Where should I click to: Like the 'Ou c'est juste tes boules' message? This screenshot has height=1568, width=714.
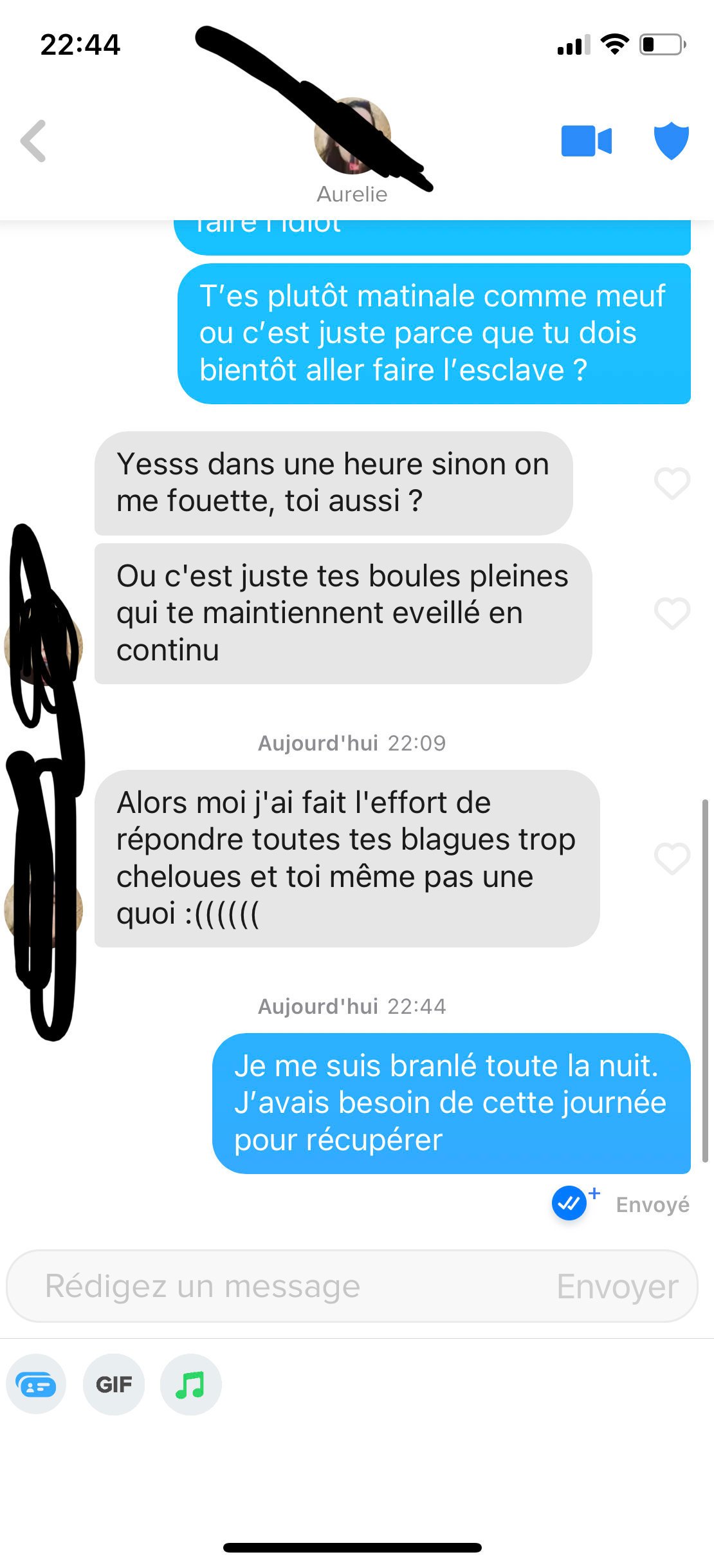pyautogui.click(x=672, y=613)
